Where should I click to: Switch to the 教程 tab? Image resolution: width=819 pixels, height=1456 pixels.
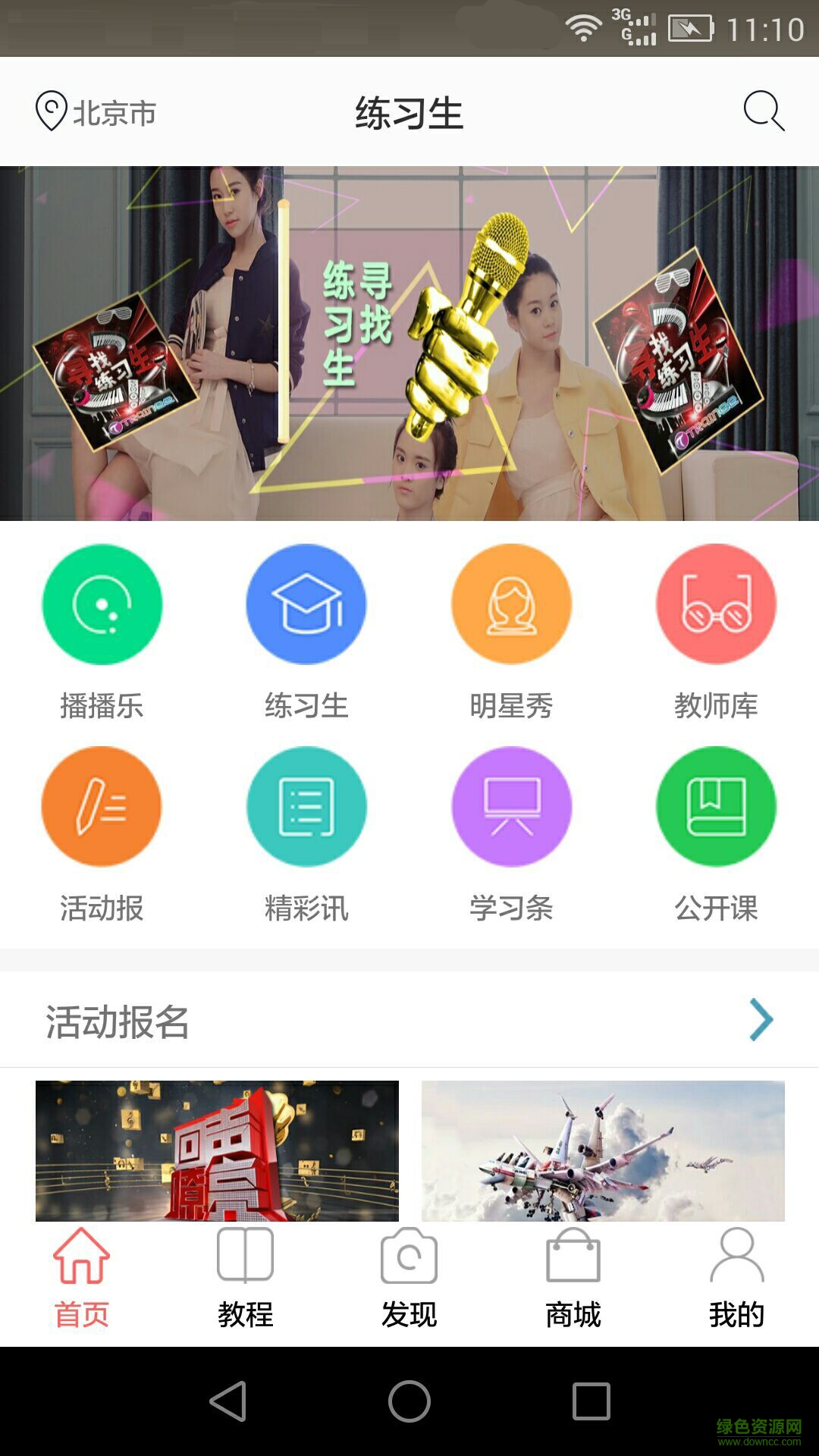pos(245,1282)
